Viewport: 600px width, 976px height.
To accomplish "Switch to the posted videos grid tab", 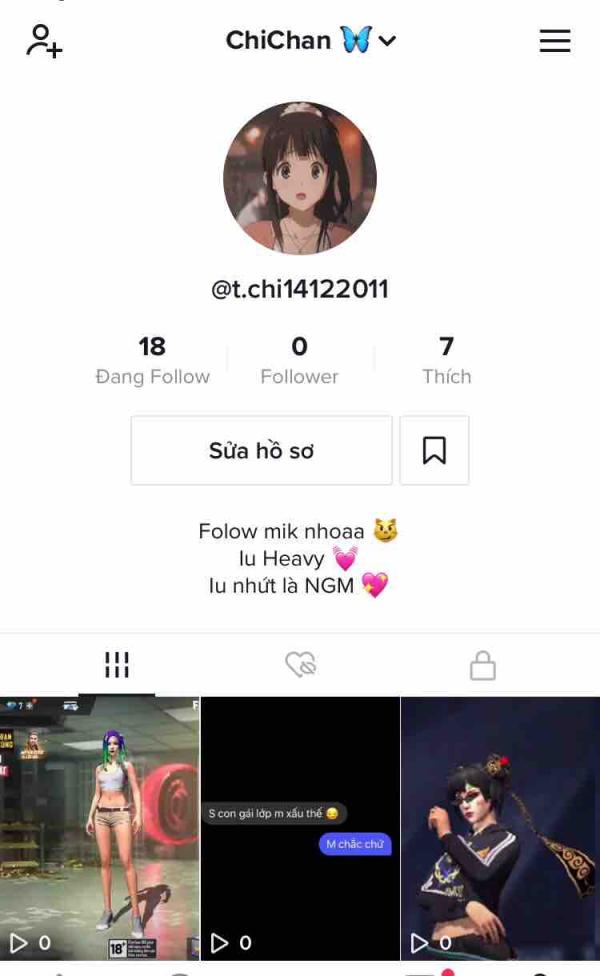I will click(x=117, y=665).
